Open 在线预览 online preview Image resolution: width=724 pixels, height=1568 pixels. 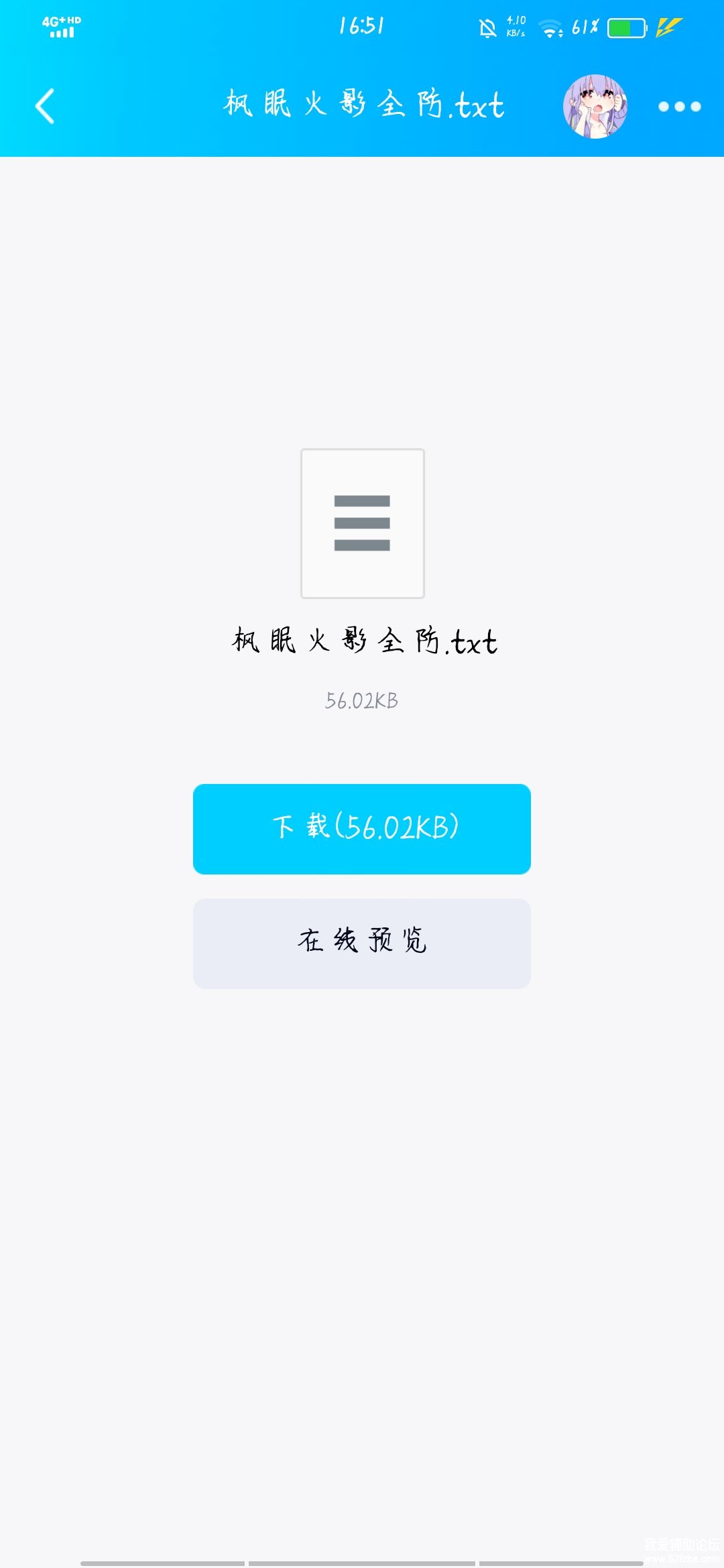[x=362, y=943]
